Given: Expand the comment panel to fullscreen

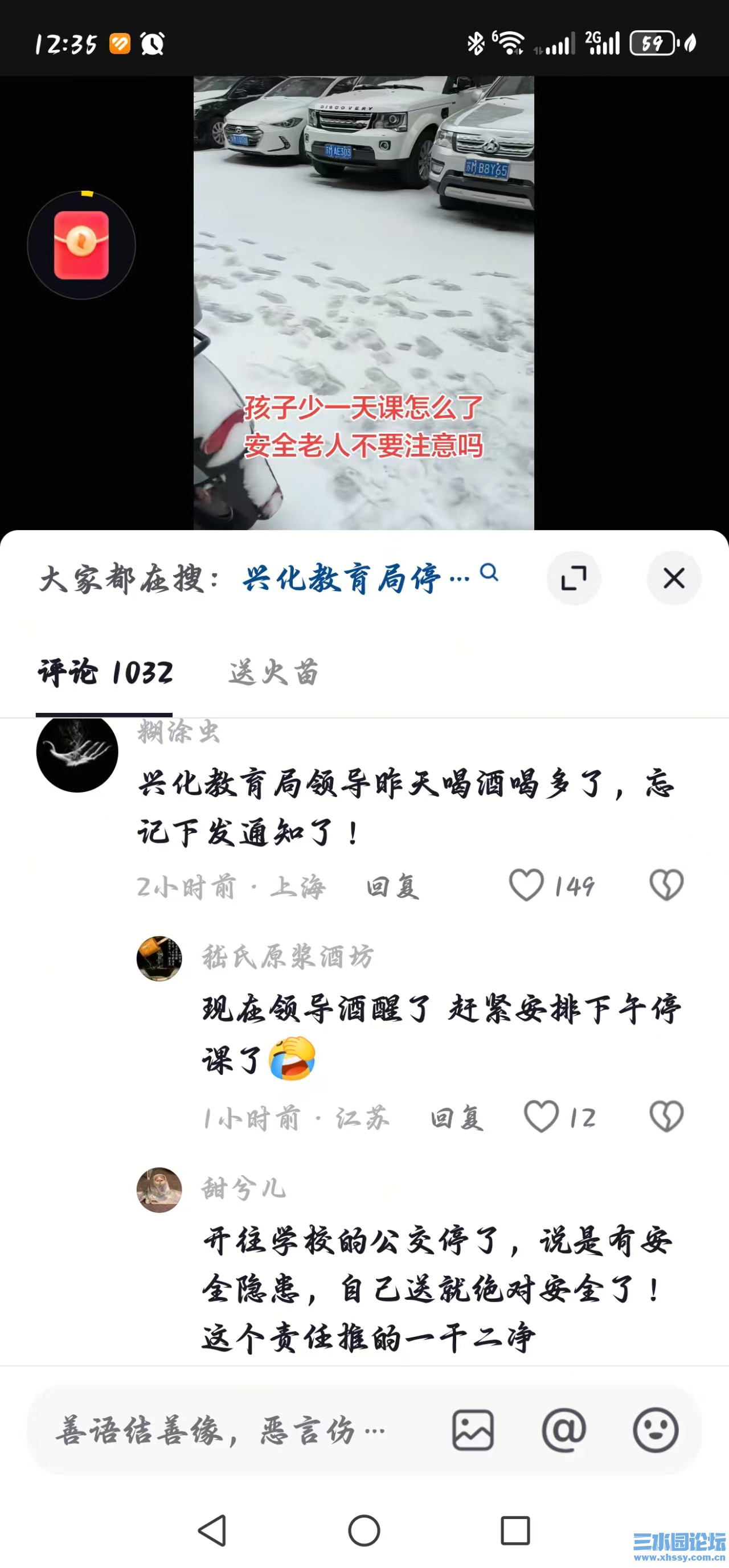Looking at the screenshot, I should click(x=573, y=579).
